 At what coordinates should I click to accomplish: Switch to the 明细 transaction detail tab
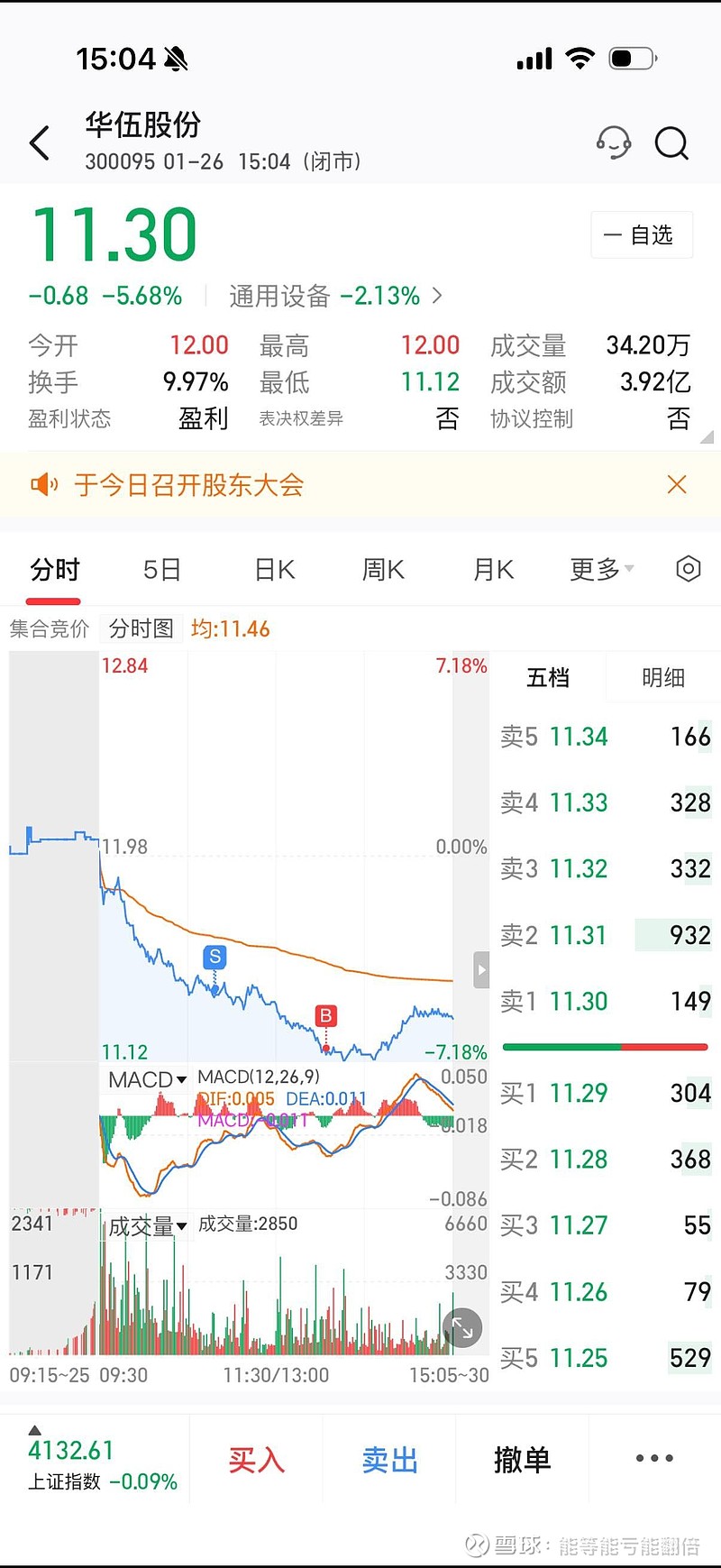point(662,677)
